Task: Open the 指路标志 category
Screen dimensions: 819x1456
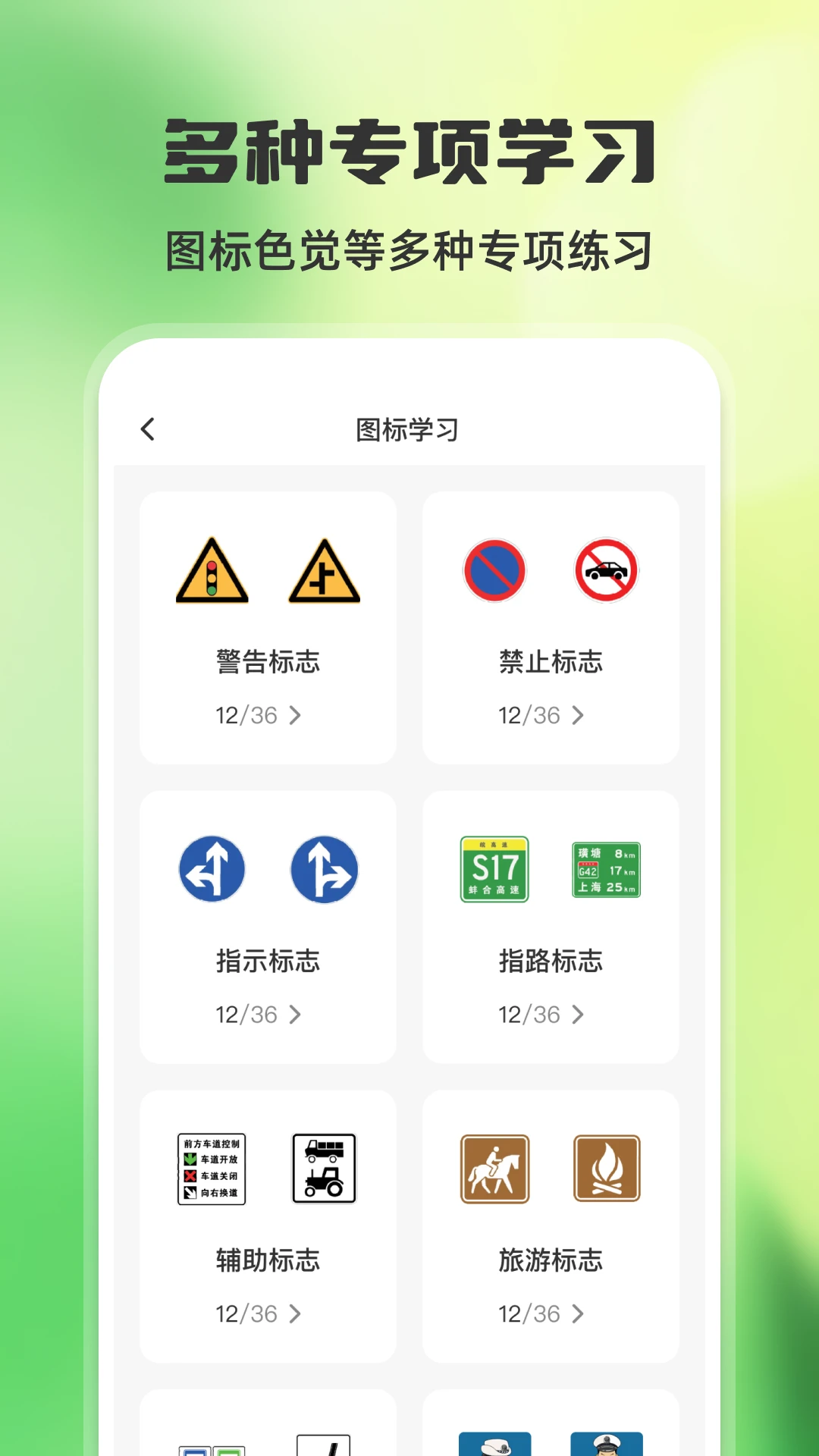Action: tap(551, 925)
